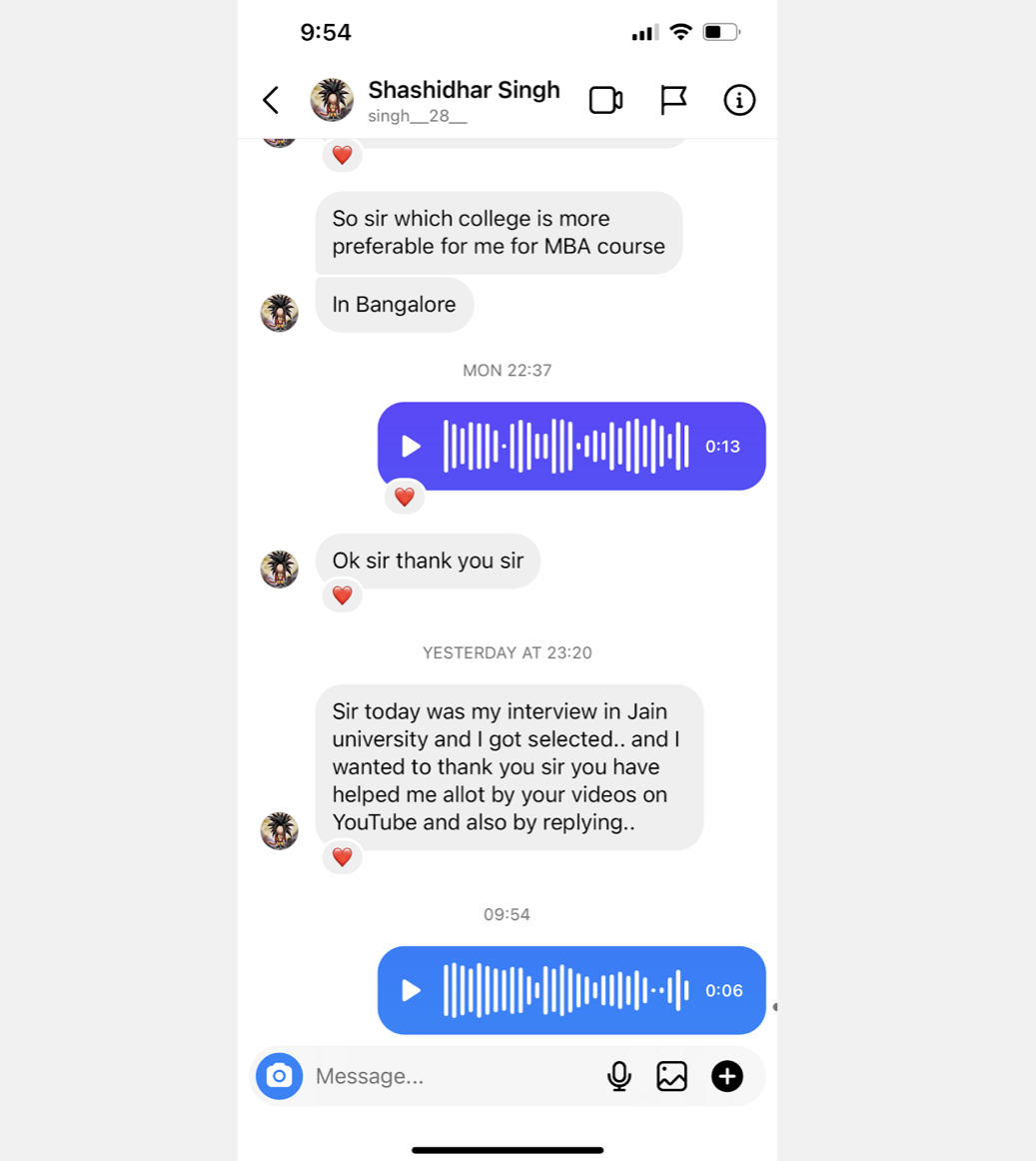
Task: Start a video call with Shashidhar Singh
Action: coord(605,100)
